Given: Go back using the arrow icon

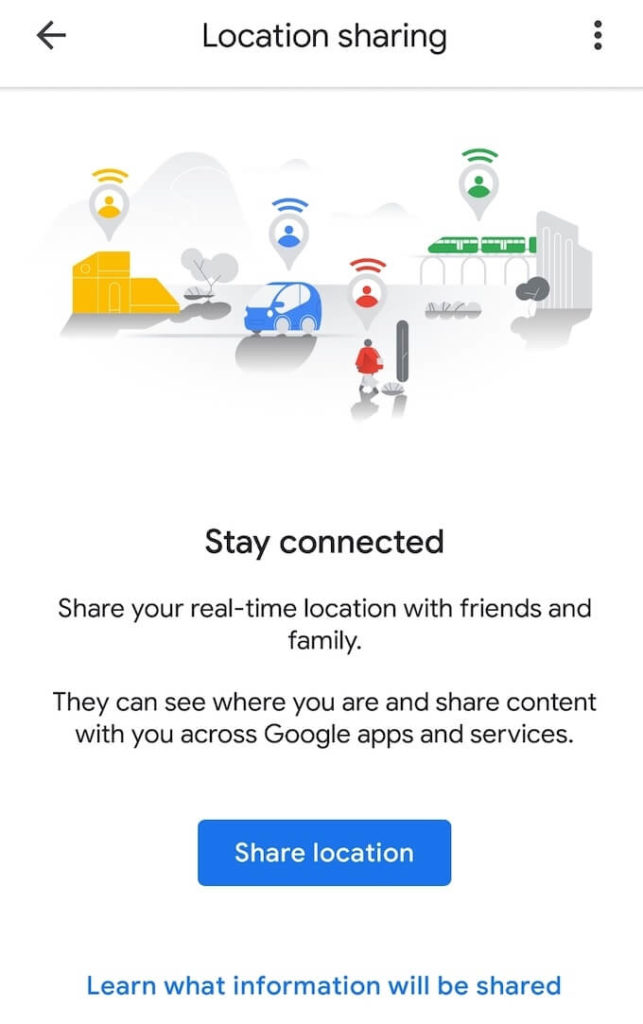Looking at the screenshot, I should (x=51, y=36).
